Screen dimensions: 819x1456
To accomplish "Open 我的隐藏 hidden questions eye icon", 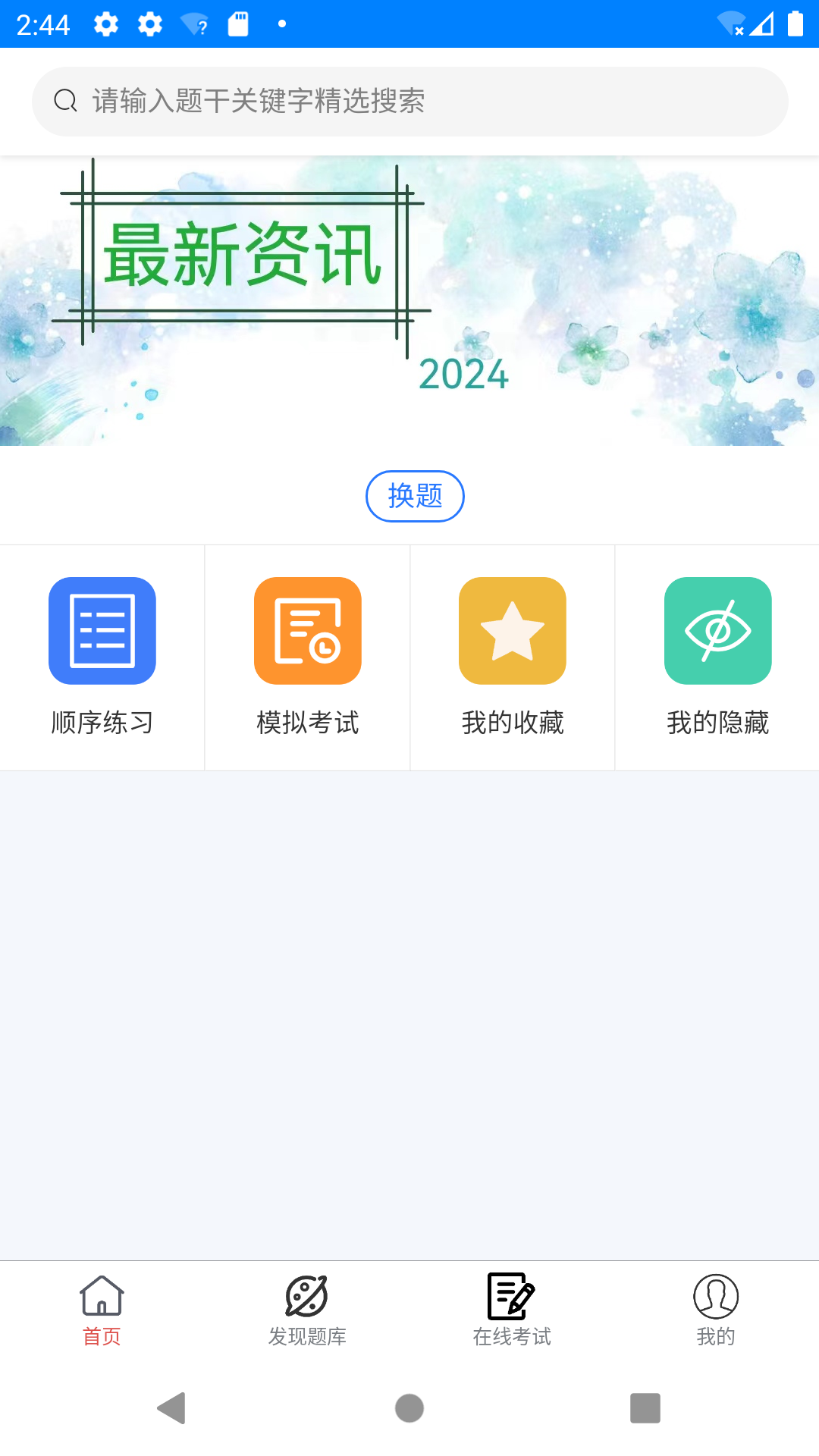I will pos(717,631).
